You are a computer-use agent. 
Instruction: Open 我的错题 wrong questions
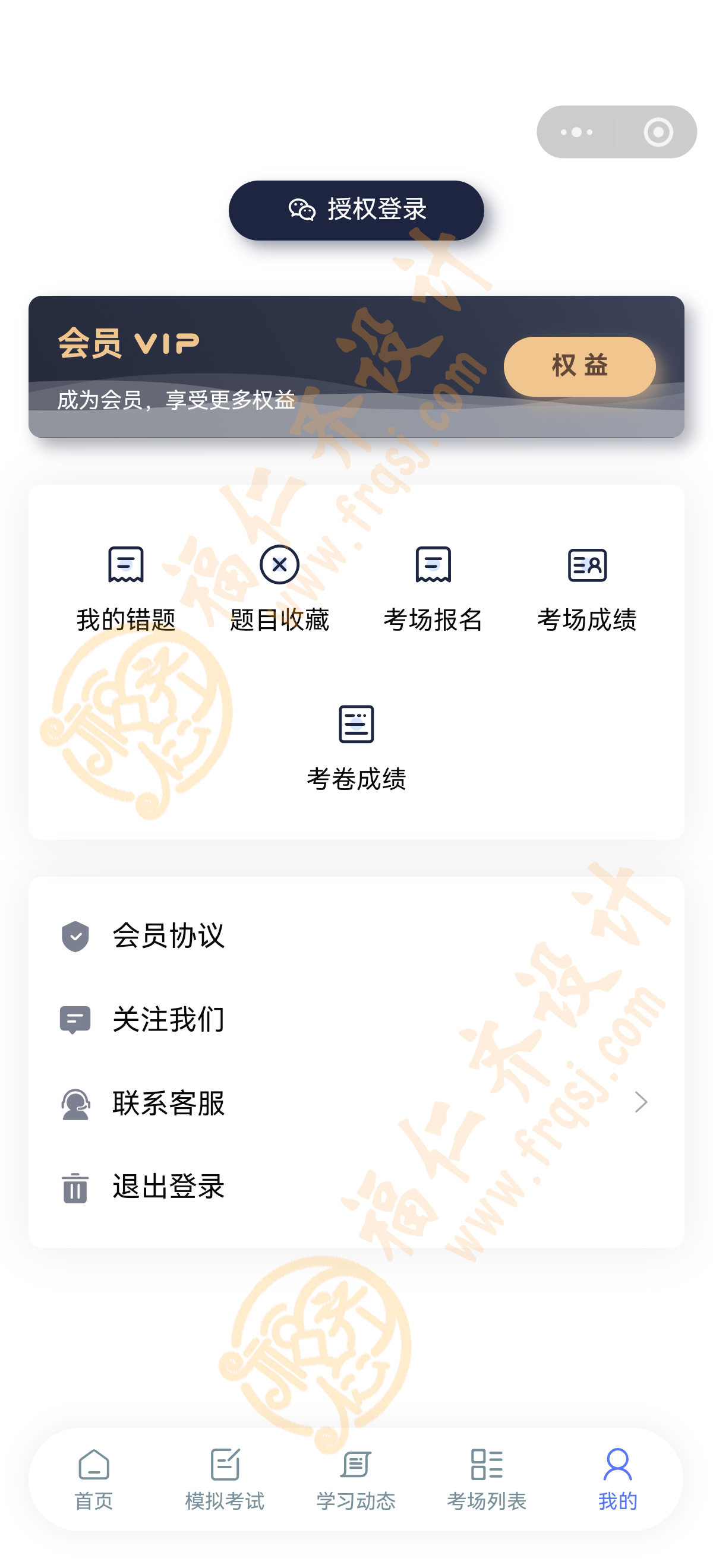[x=126, y=587]
